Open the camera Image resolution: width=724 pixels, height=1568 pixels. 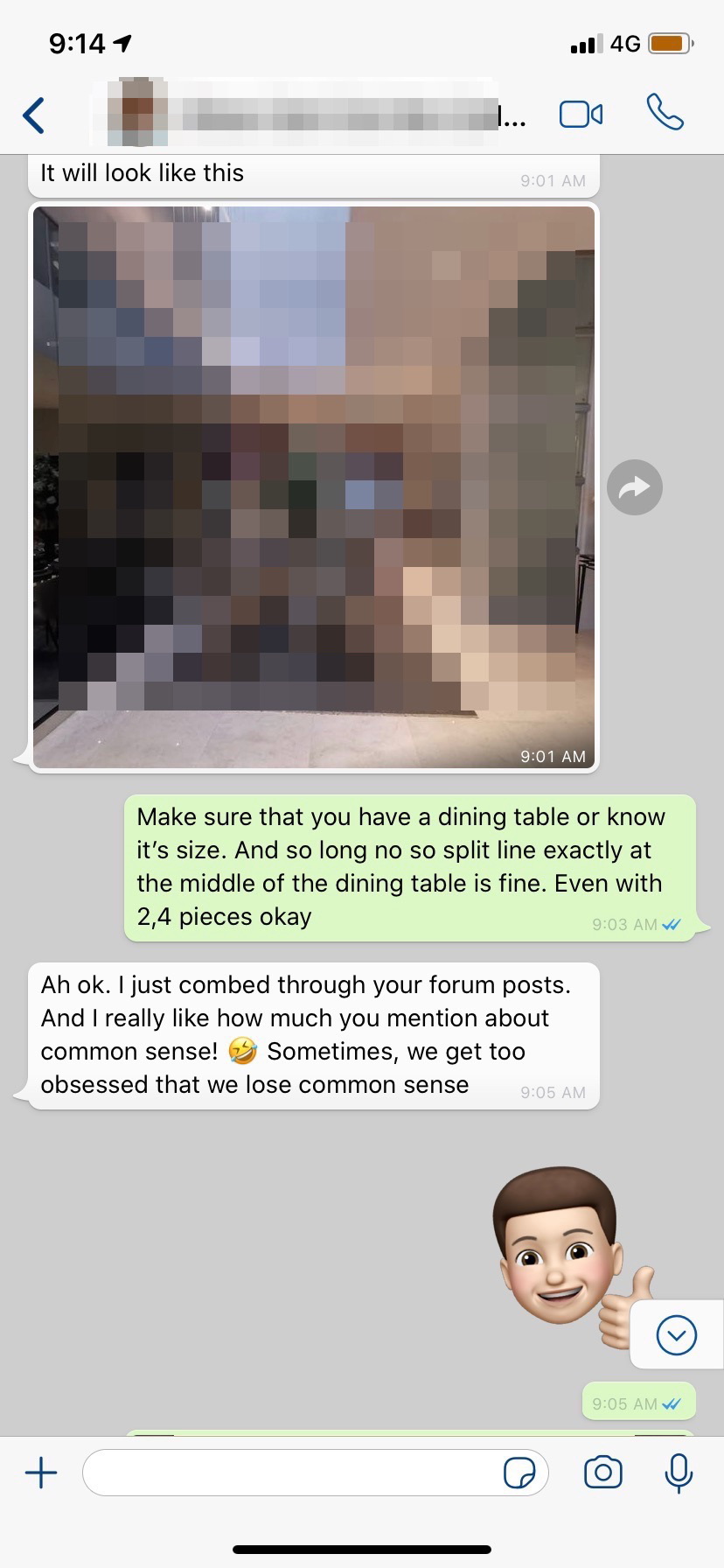(602, 1473)
